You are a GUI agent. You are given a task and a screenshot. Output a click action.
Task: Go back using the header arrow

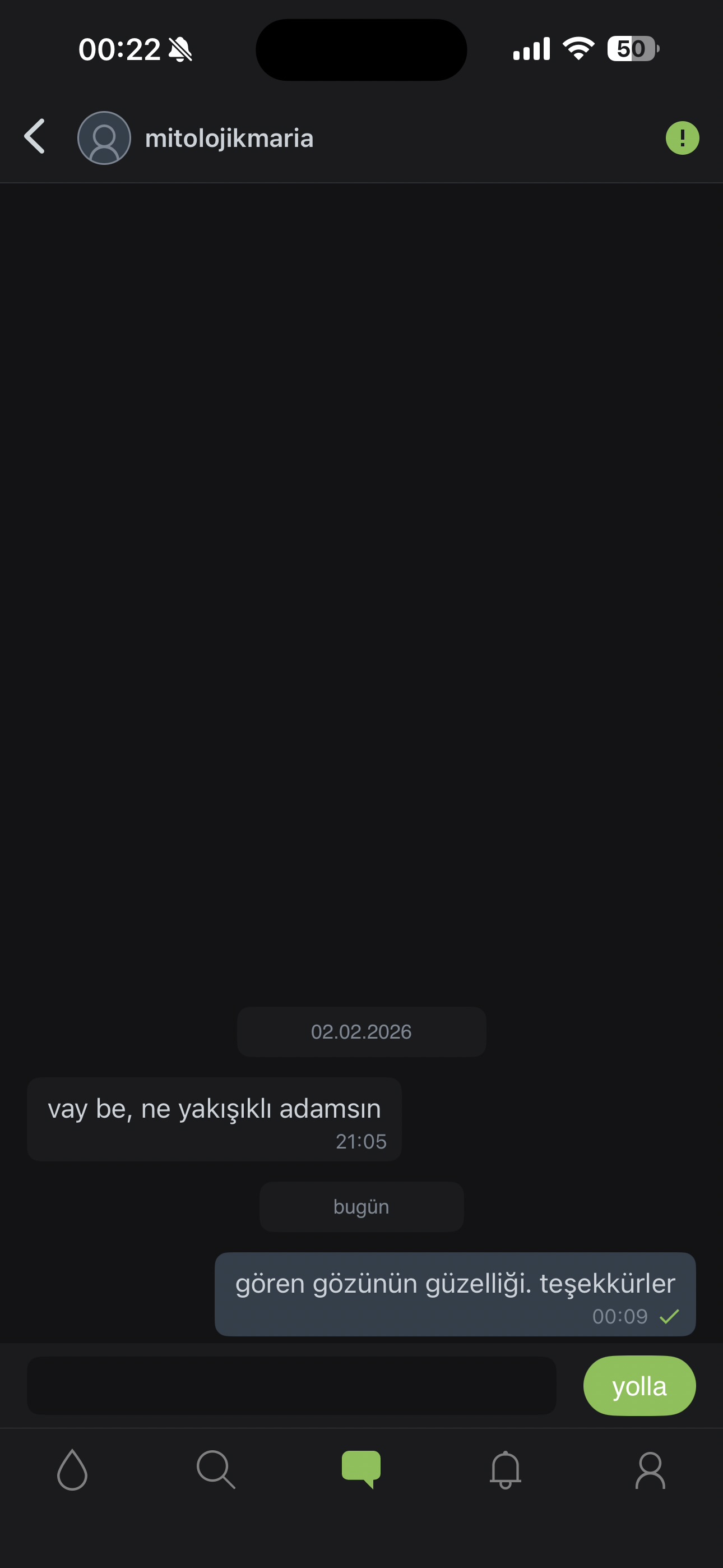(35, 136)
